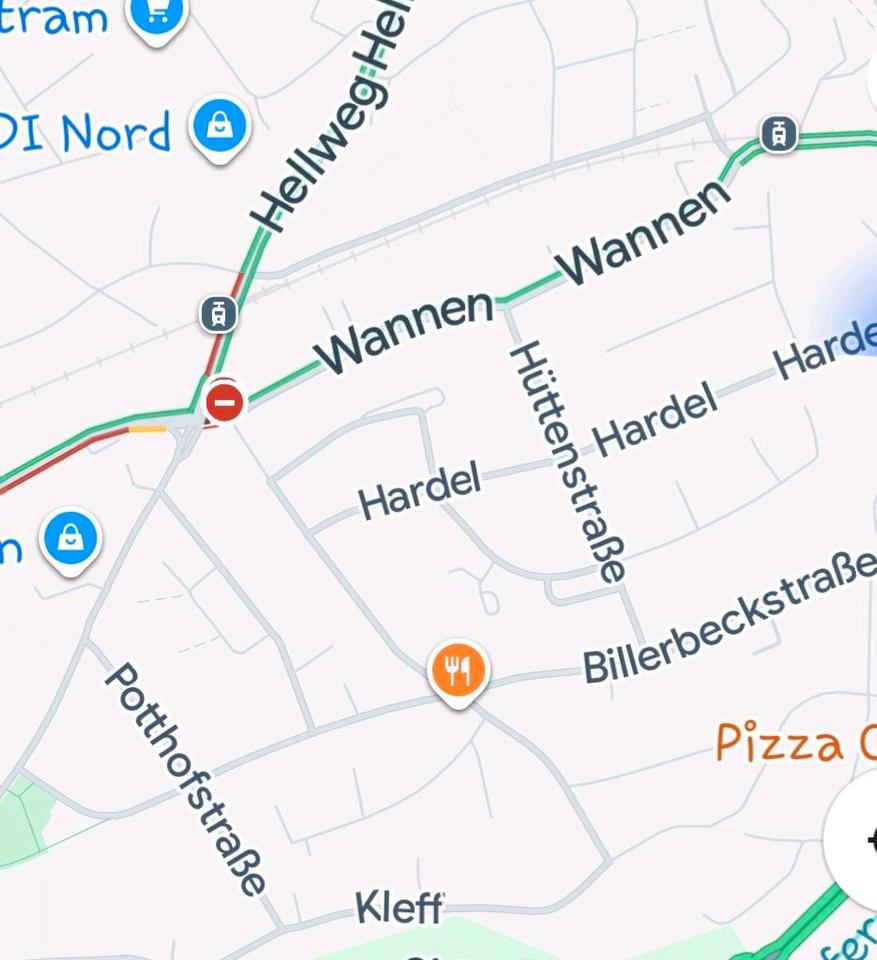Open the DI Nord shopping bag pin
Screen dimensions: 877x960
220,127
